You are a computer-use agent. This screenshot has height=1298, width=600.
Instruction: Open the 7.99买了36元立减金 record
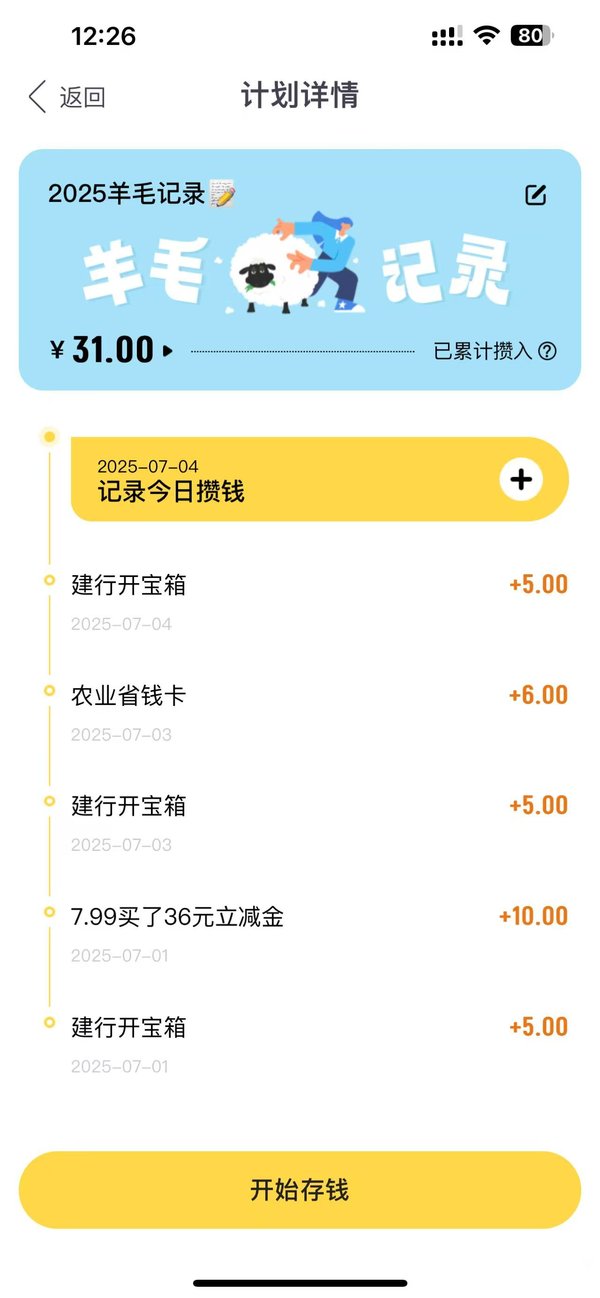319,934
